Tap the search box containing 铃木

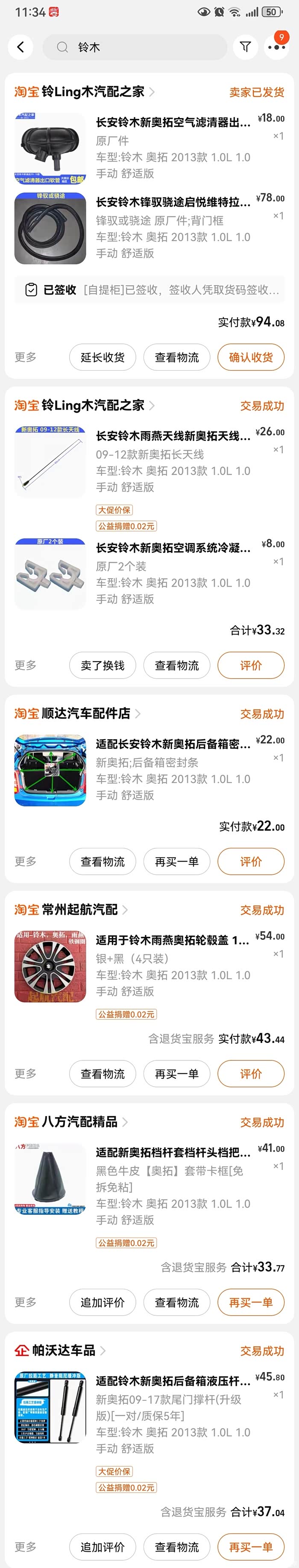(x=135, y=47)
